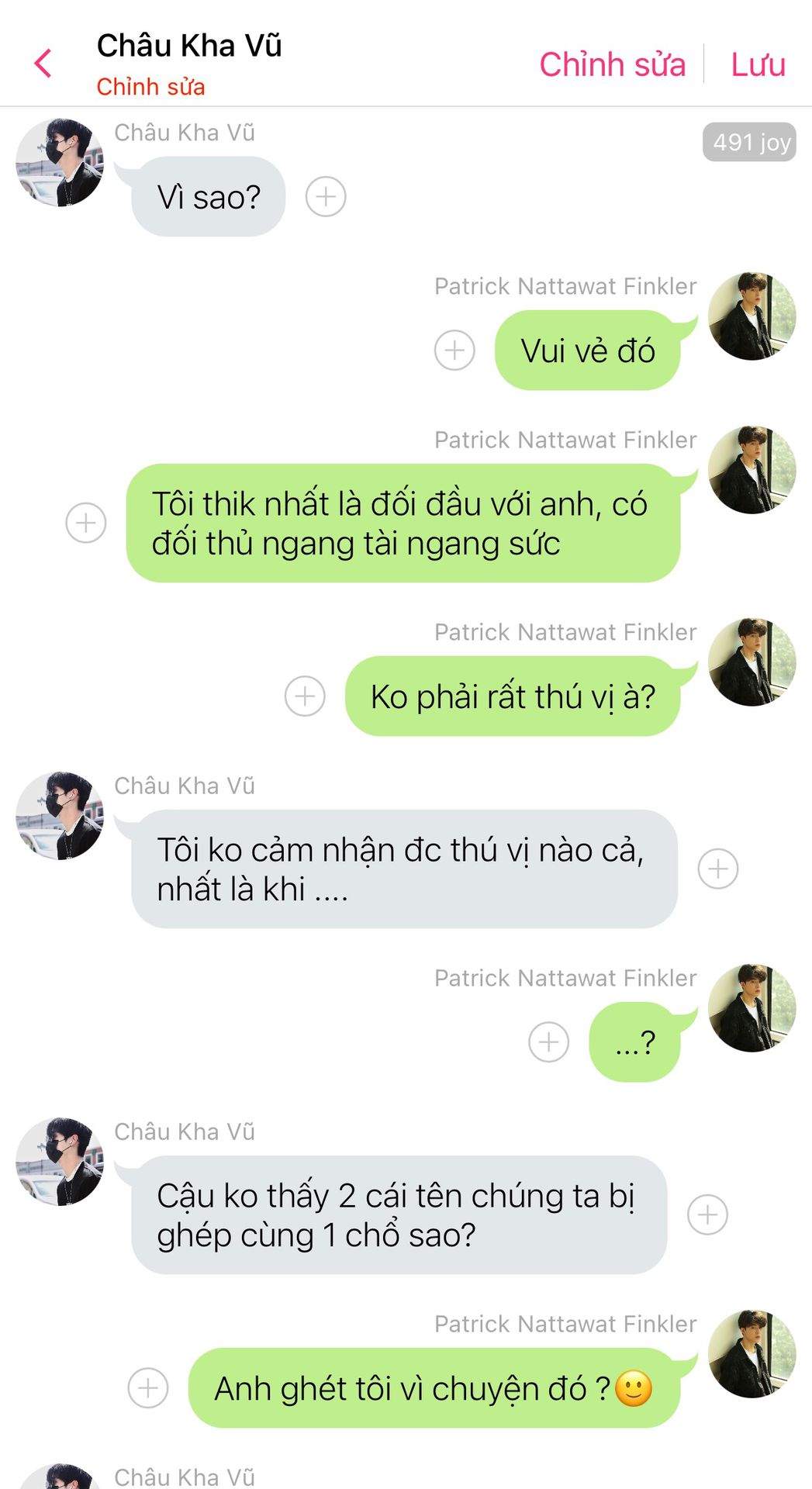Save the chat with Lưu
Viewport: 812px width, 1489px height.
[758, 64]
